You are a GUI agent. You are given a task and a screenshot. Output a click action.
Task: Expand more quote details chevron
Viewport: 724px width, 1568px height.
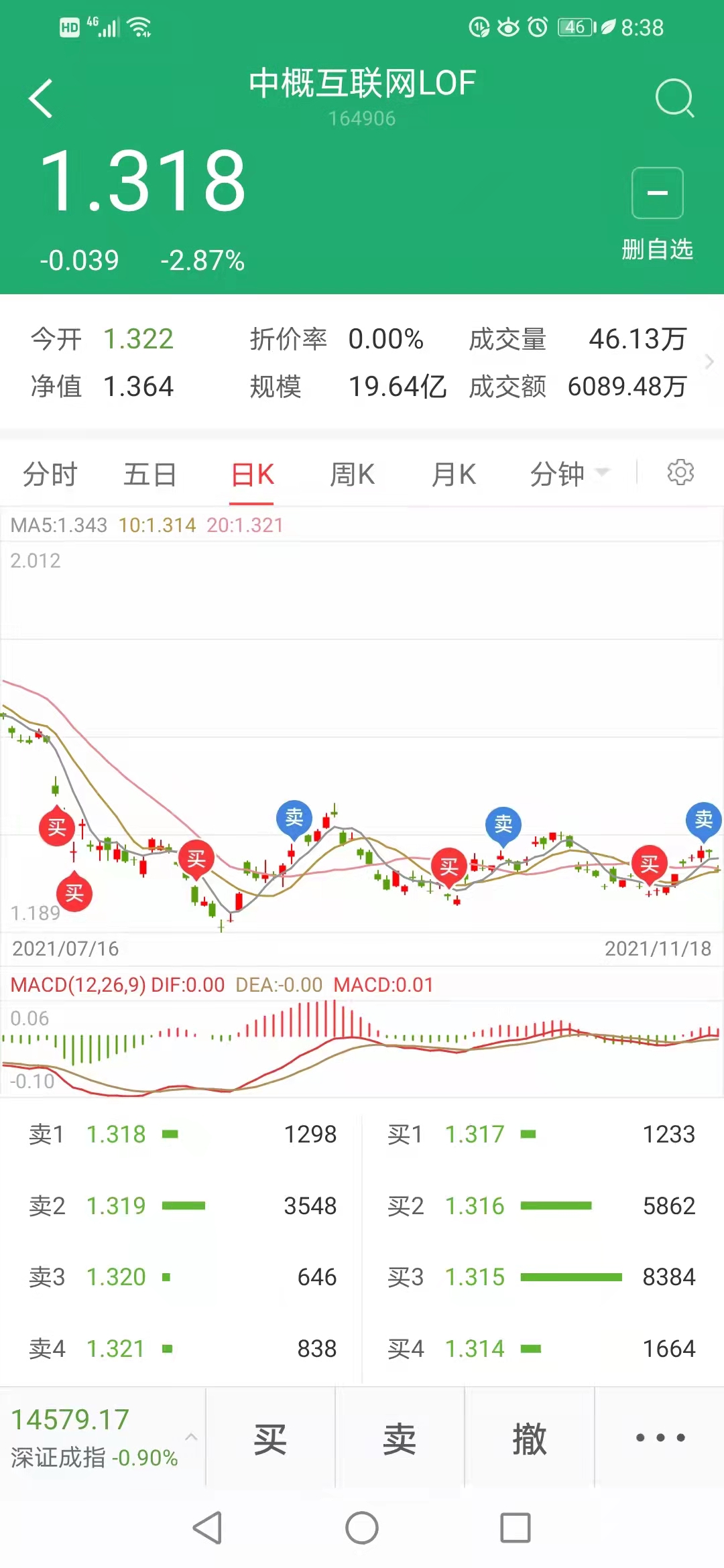coord(709,363)
